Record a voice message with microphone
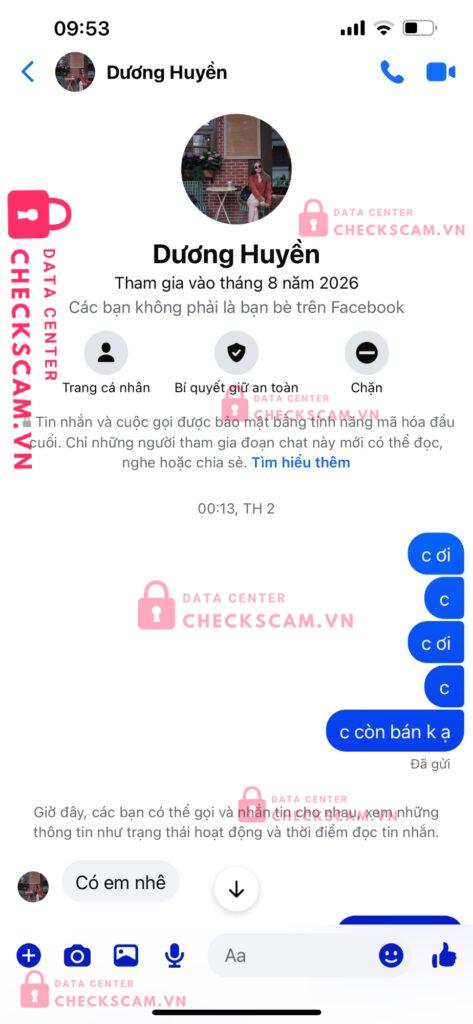This screenshot has width=473, height=1024. (174, 956)
